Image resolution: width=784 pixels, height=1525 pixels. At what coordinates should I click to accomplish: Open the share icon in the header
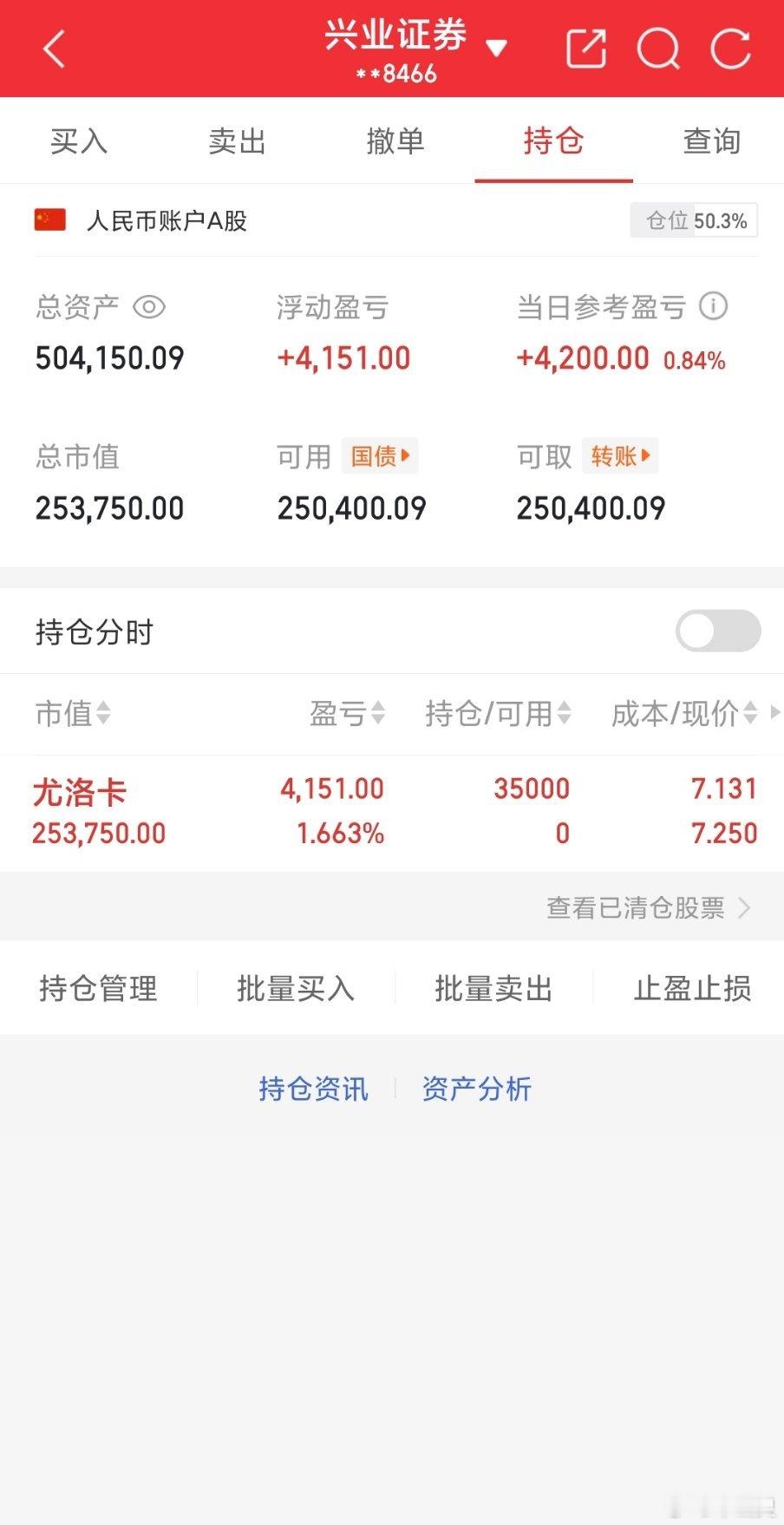[586, 48]
